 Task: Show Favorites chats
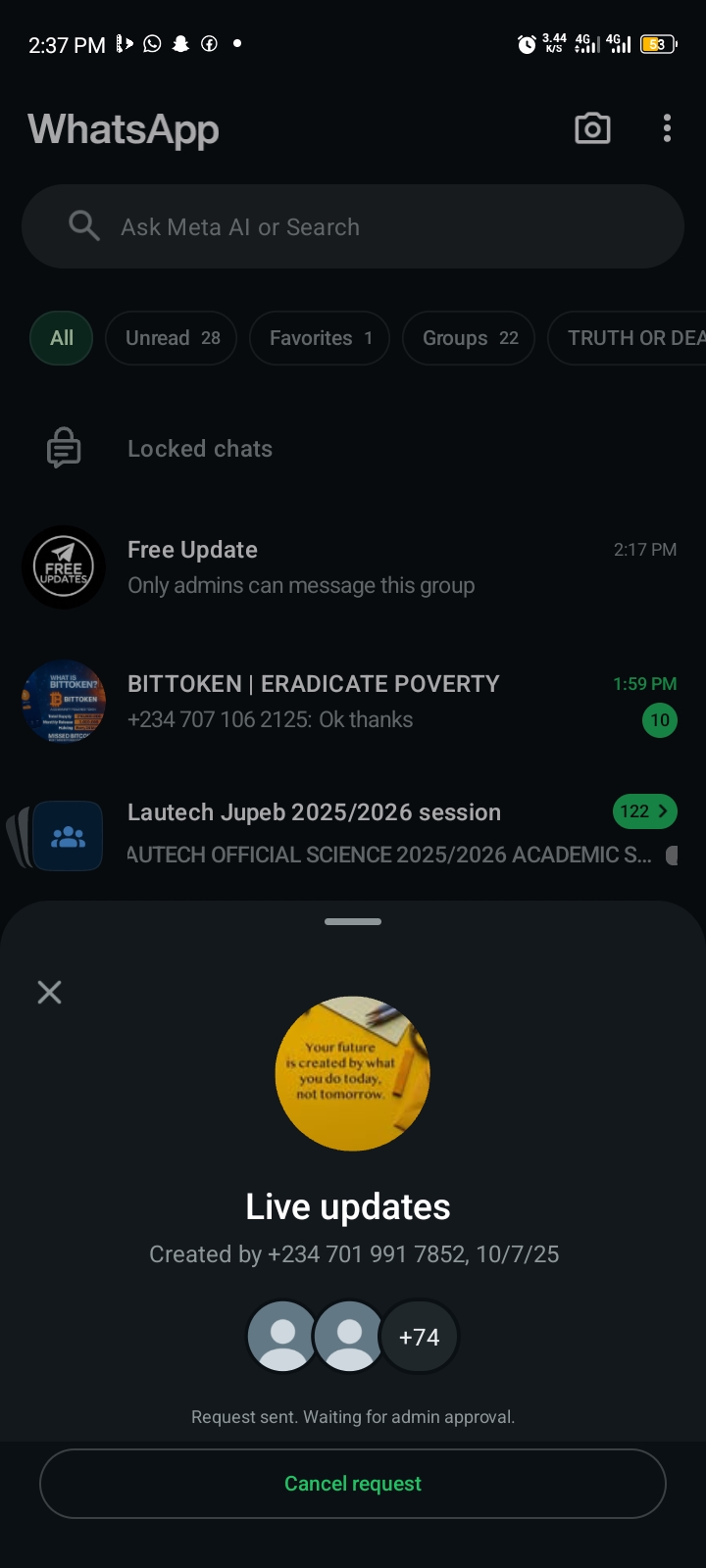(x=320, y=338)
